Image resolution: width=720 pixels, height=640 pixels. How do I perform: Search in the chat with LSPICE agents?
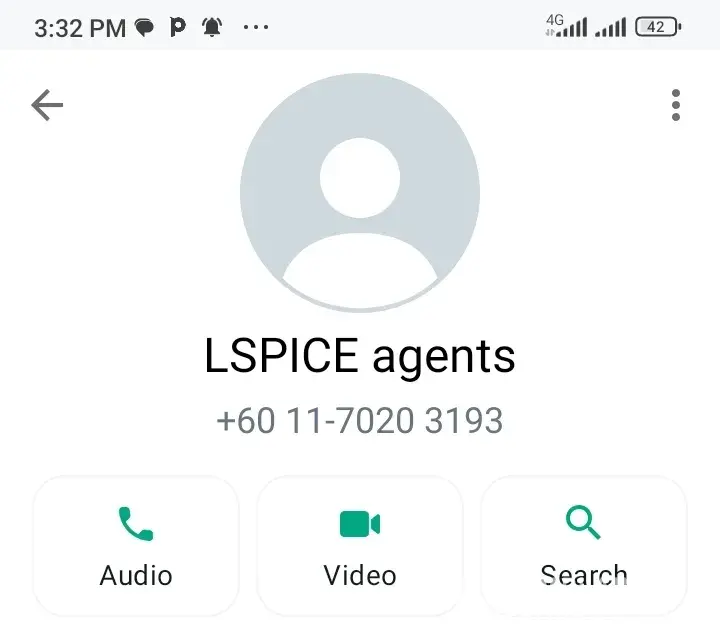coord(584,545)
